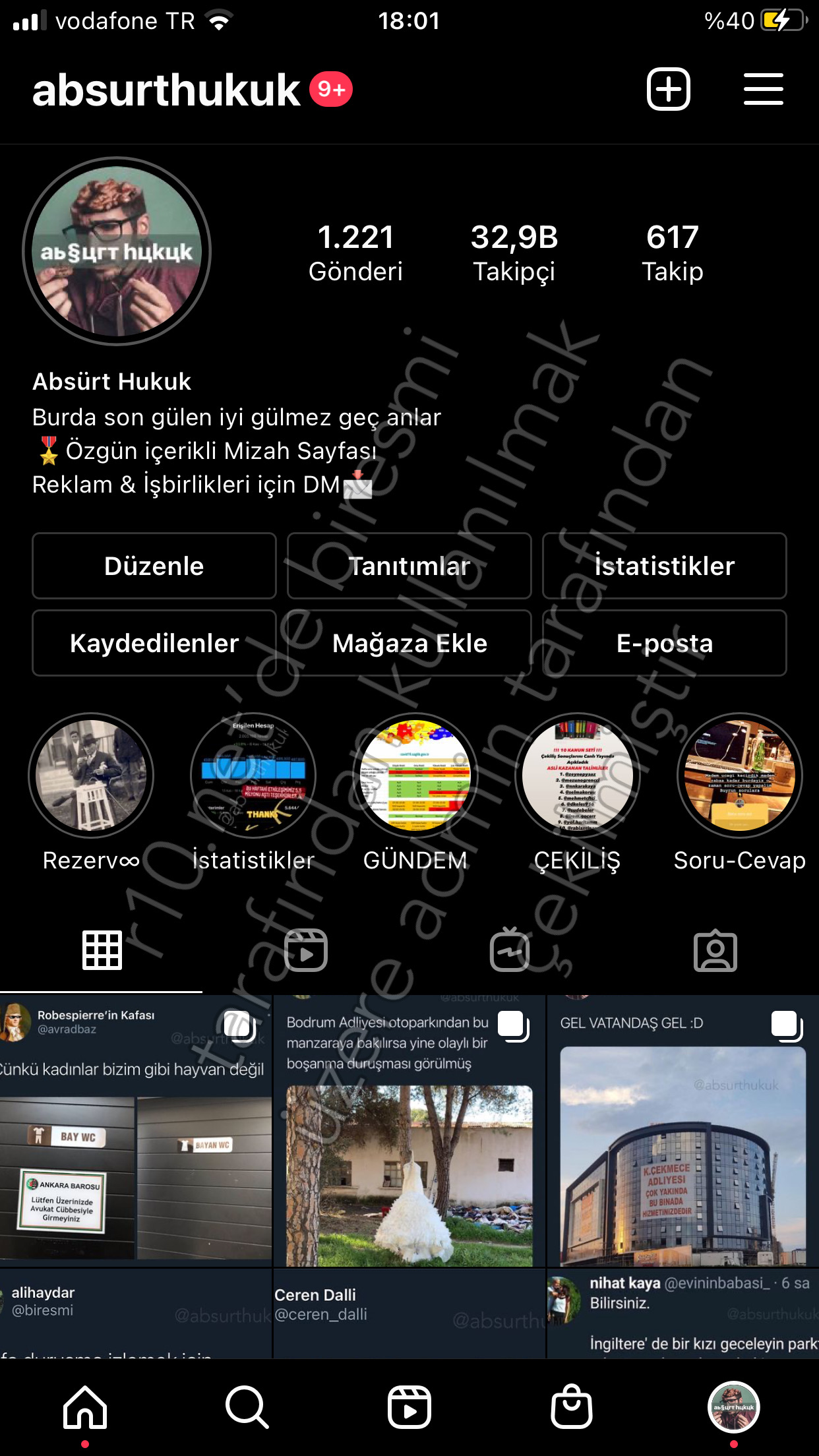Open the GÜNDEM story highlight
819x1456 pixels.
click(x=415, y=775)
